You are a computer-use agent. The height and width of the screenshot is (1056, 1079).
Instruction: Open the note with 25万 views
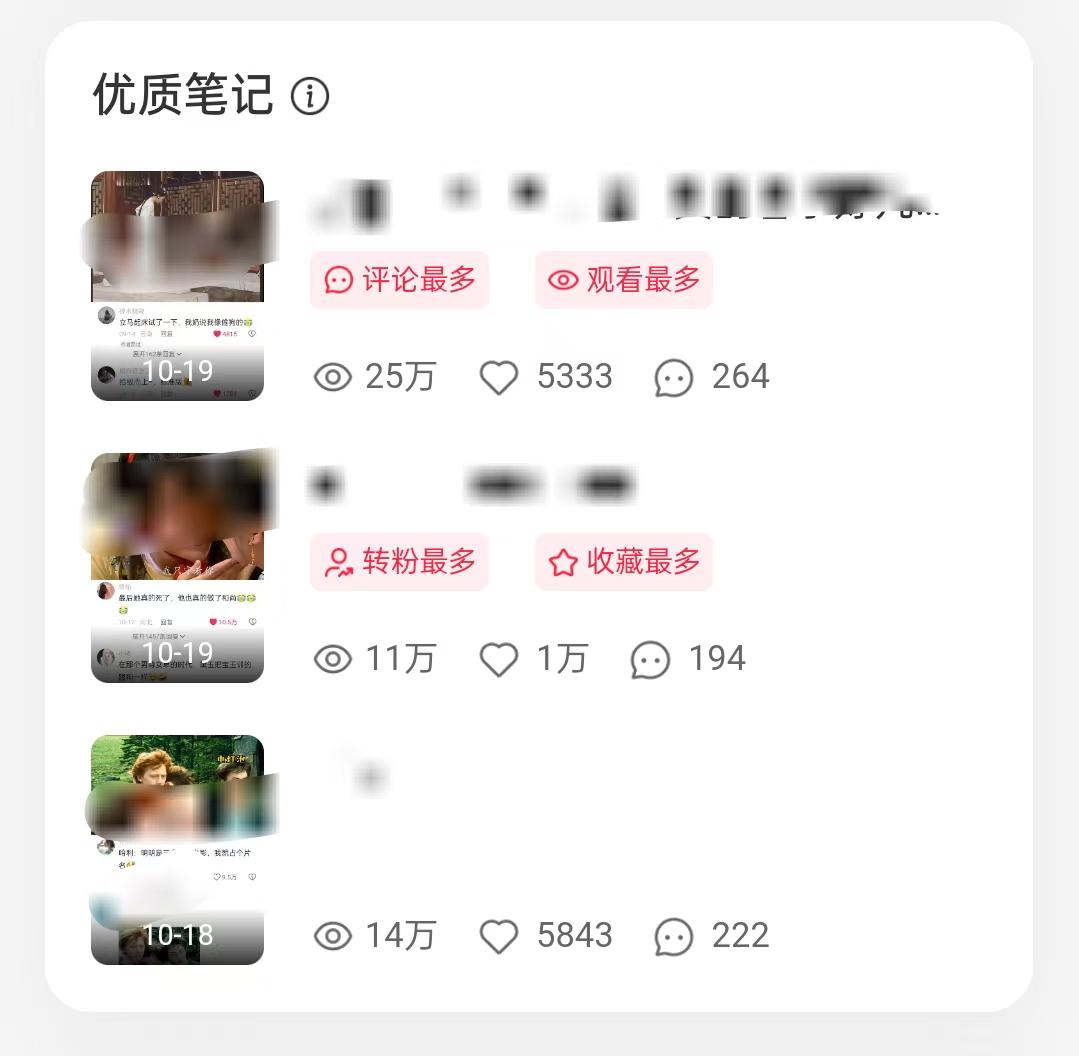tap(178, 286)
